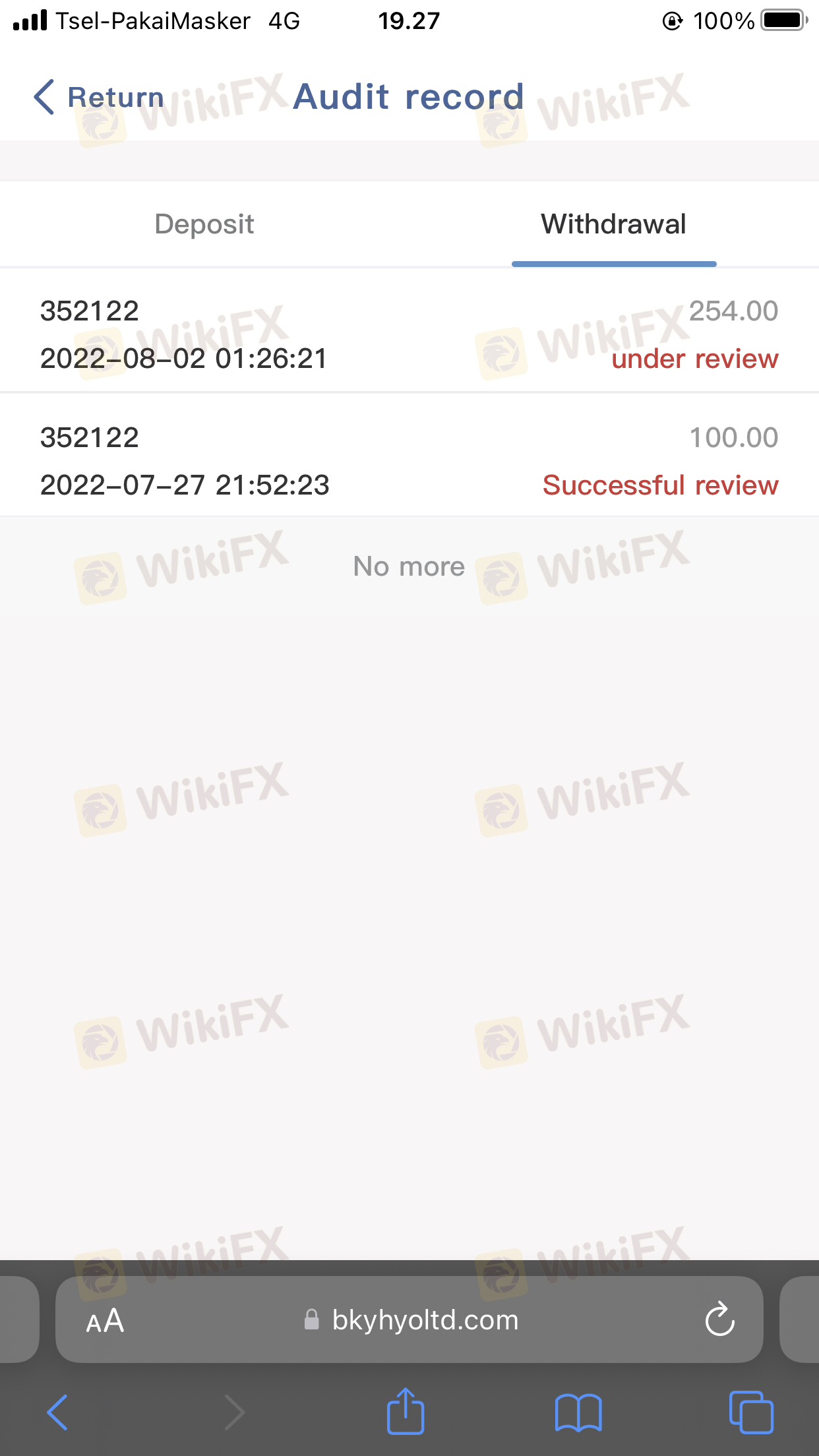Show open Safari tabs
The image size is (819, 1456).
point(751,1412)
